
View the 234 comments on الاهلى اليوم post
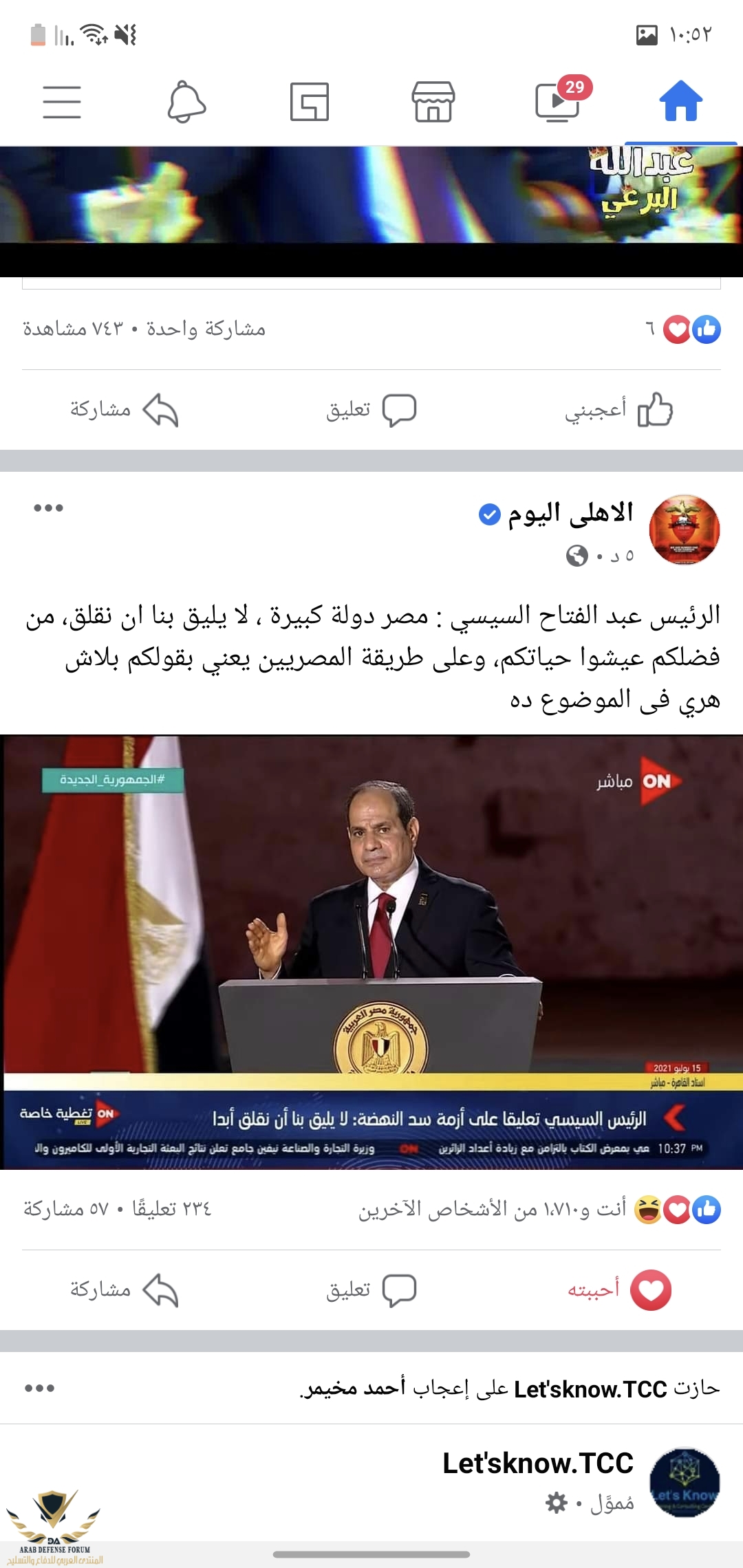[x=171, y=1209]
